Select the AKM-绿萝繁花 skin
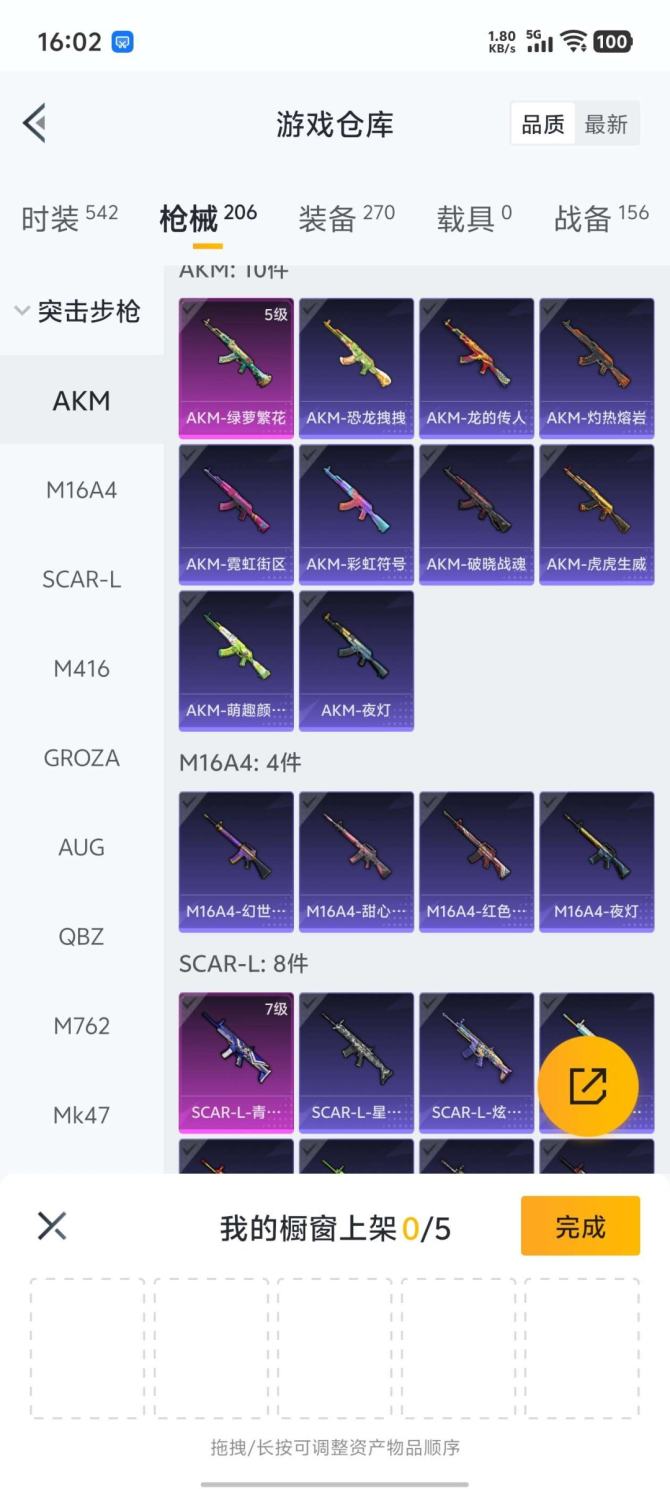 236,367
